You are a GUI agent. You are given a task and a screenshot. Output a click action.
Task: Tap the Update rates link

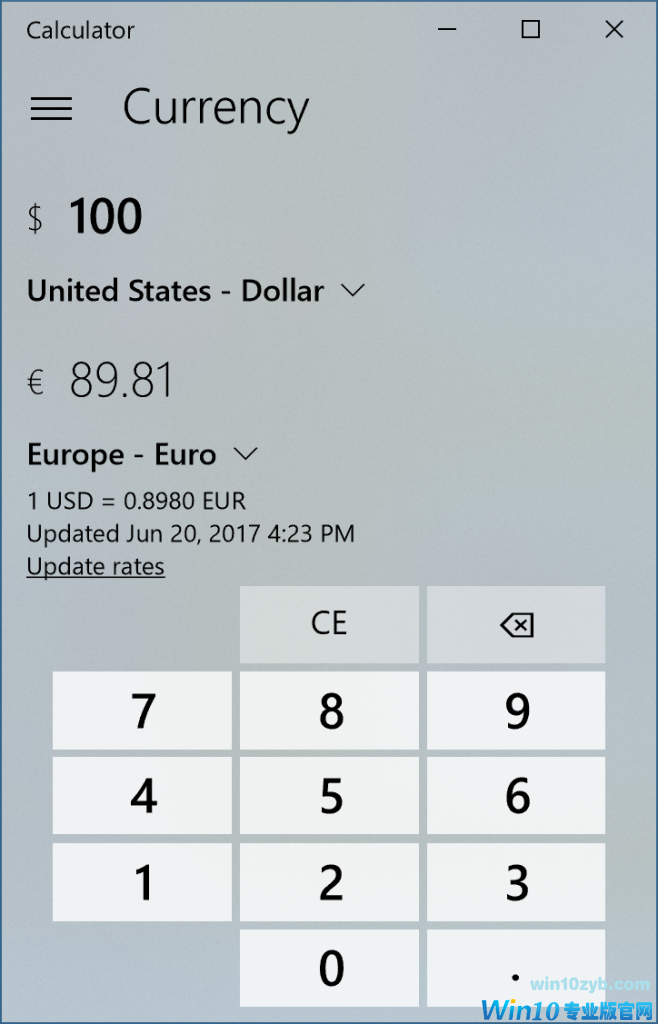coord(95,566)
